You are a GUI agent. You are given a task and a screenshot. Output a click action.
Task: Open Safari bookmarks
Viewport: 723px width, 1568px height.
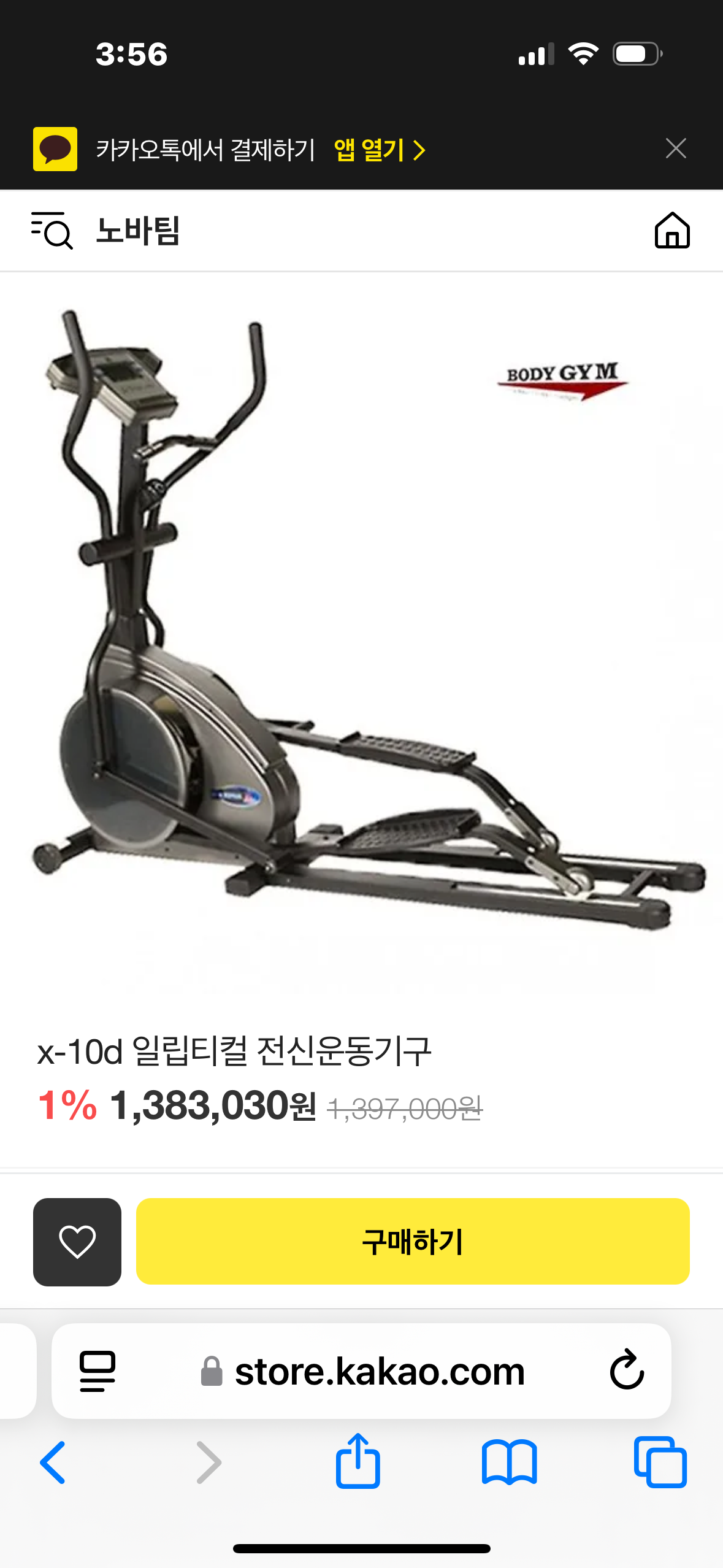[x=509, y=1462]
